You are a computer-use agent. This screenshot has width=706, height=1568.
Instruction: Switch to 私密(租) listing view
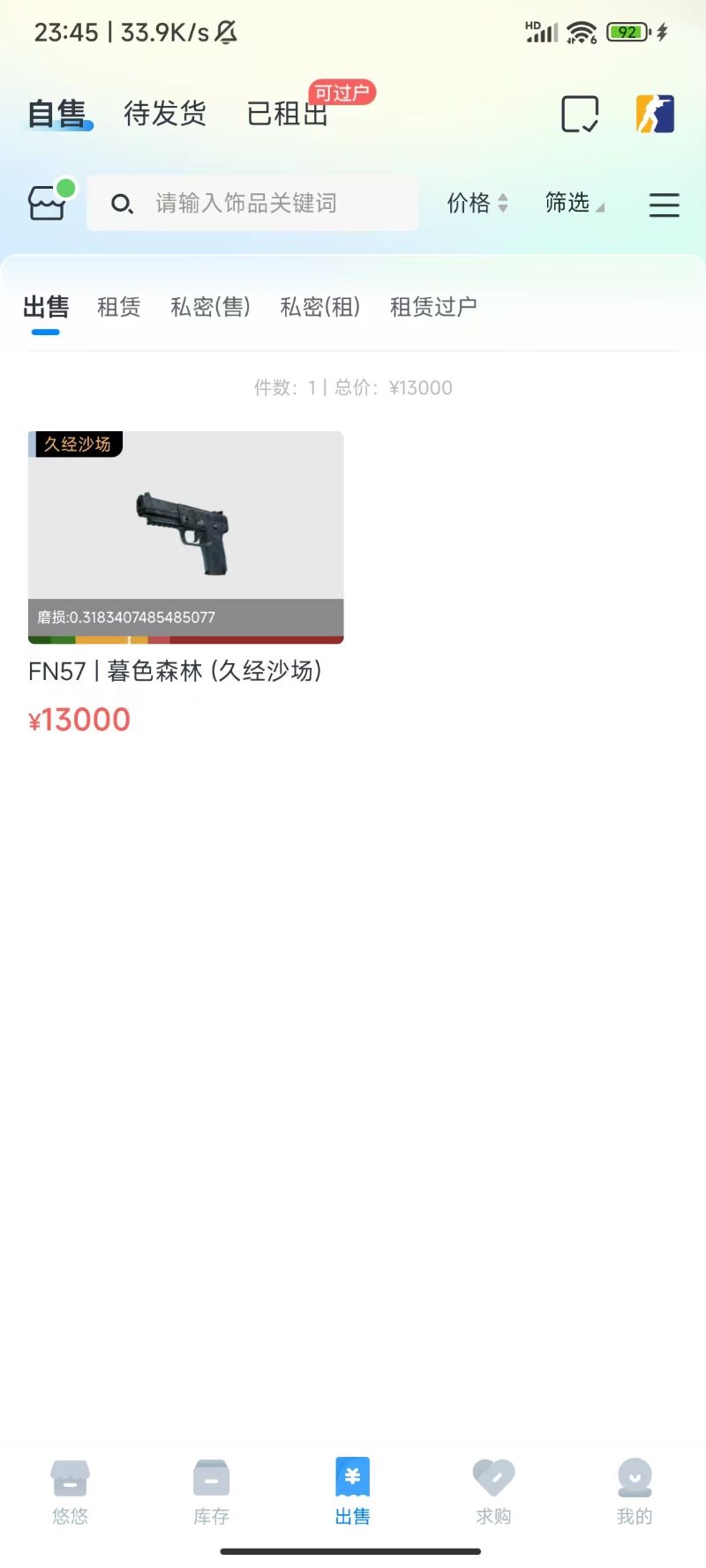[x=319, y=306]
